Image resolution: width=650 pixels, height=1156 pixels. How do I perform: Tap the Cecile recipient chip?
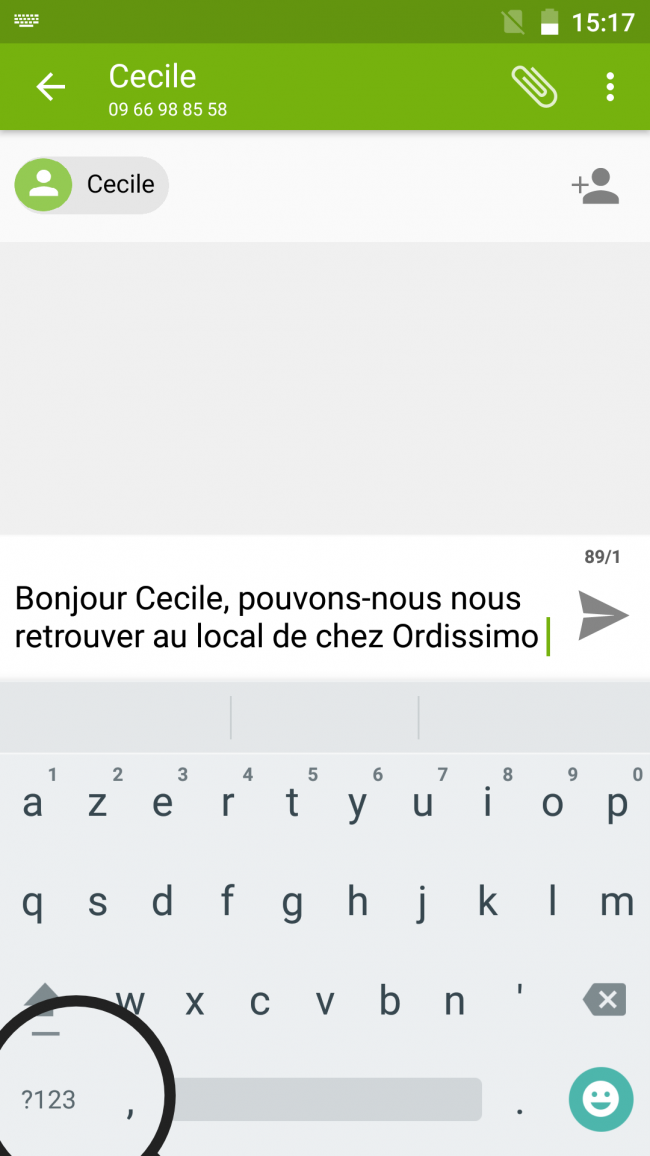[x=92, y=185]
